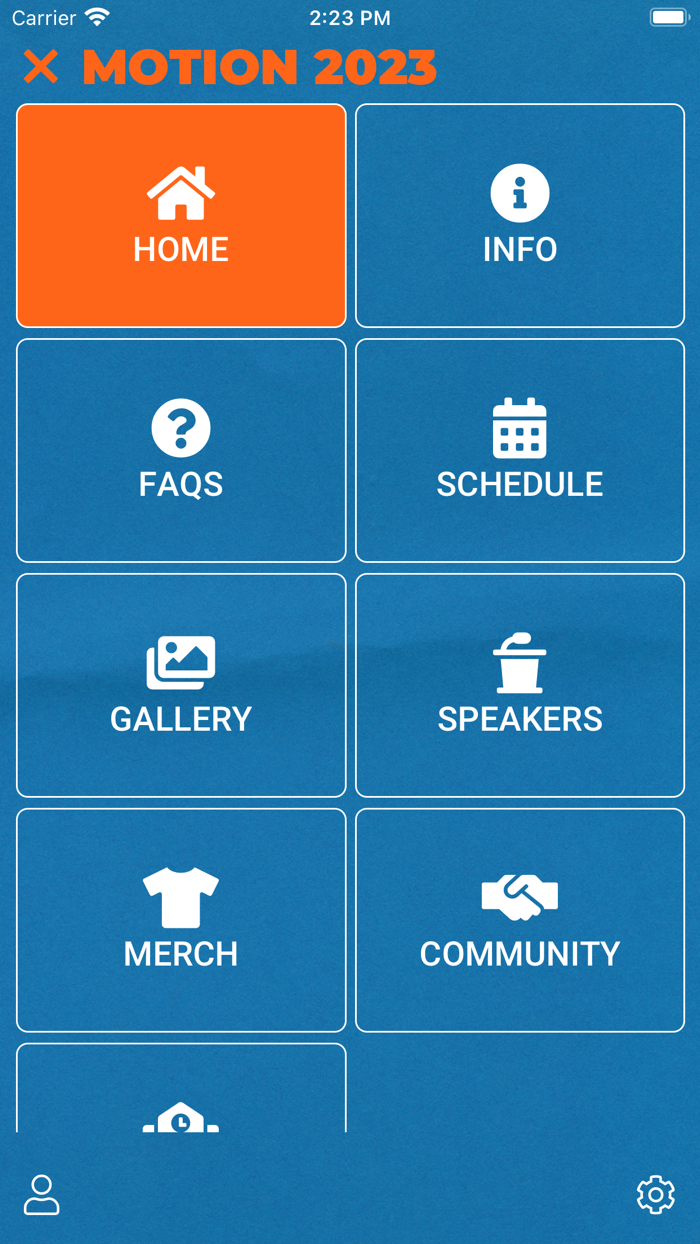Go to the Home tile
Viewport: 700px width, 1244px height.
pyautogui.click(x=181, y=216)
